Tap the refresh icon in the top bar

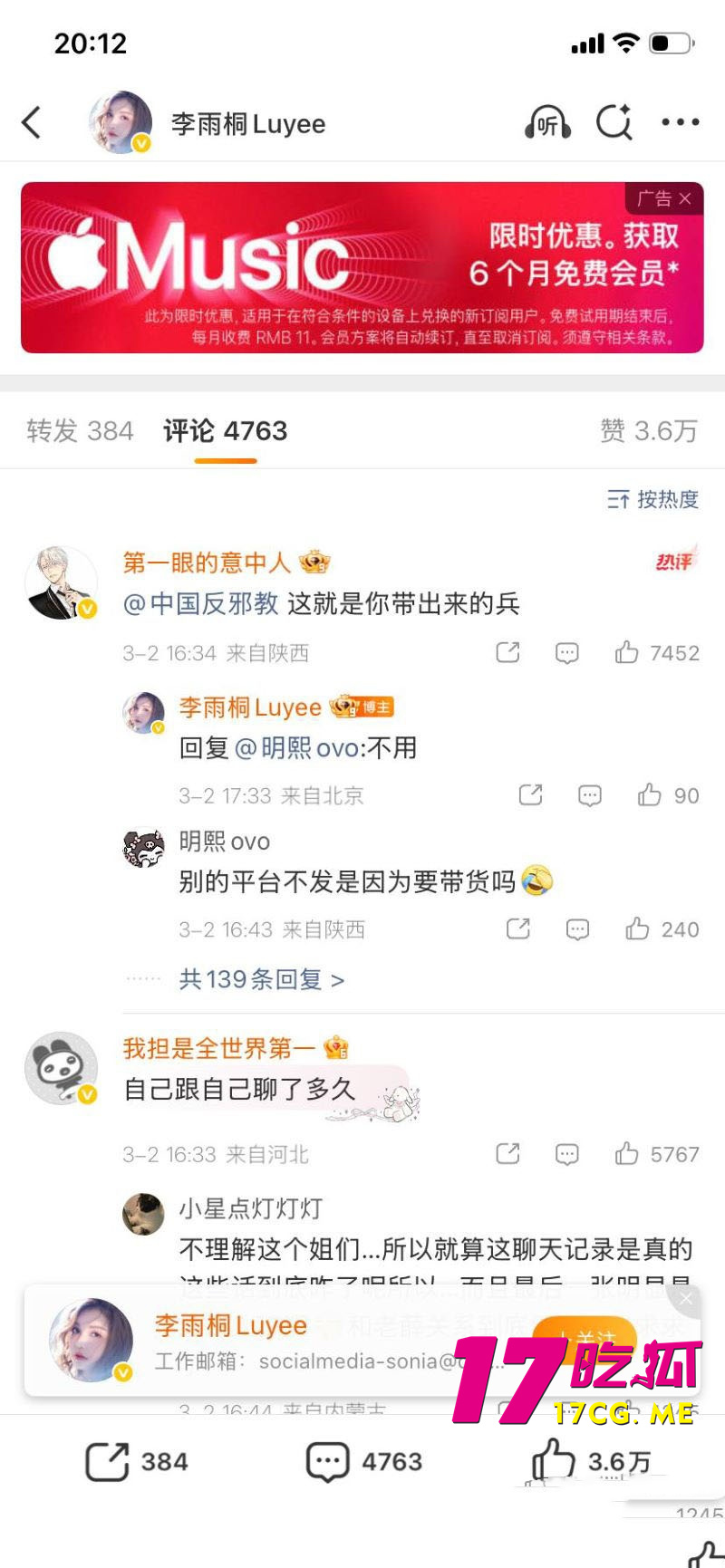pyautogui.click(x=615, y=123)
